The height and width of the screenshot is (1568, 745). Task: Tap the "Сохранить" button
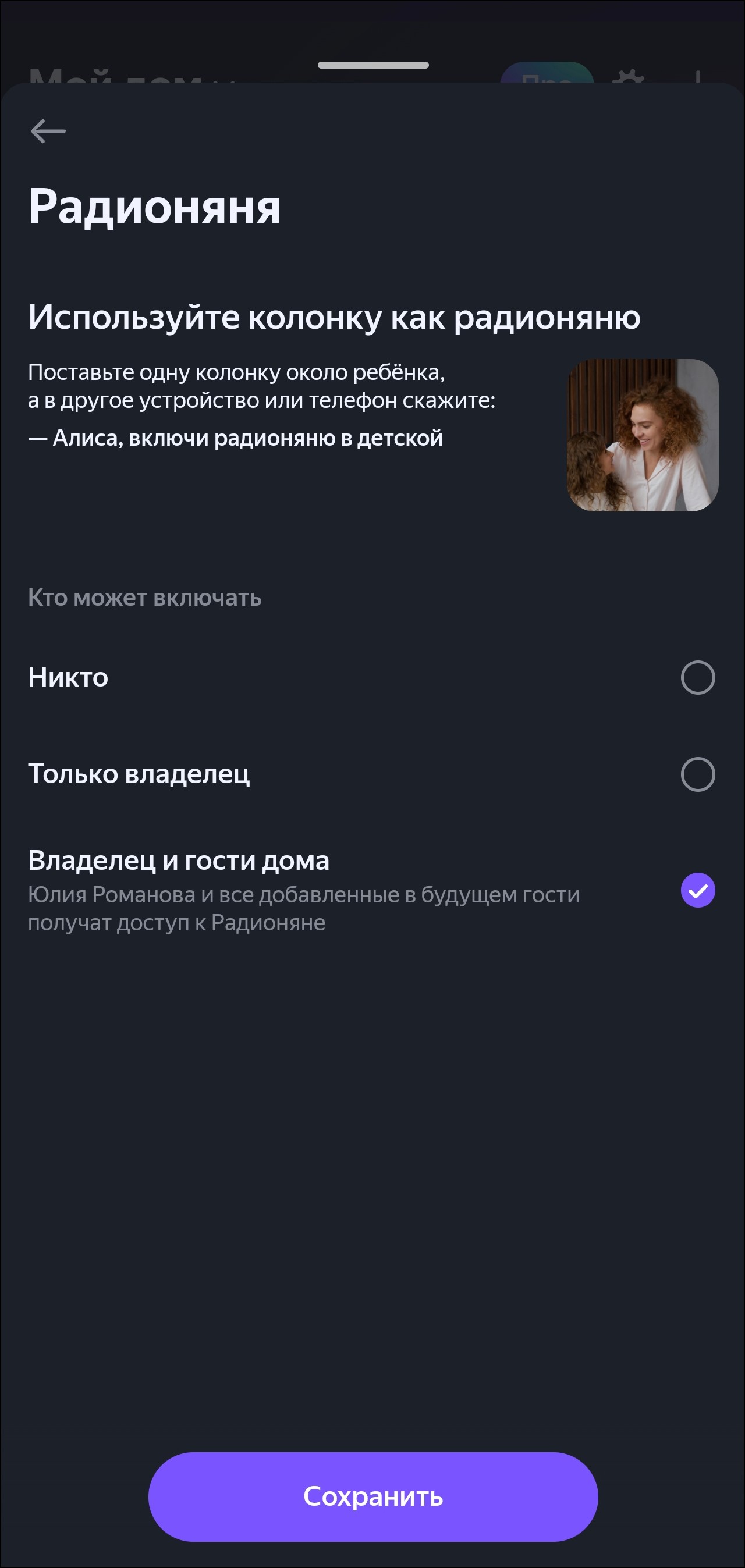click(373, 1497)
